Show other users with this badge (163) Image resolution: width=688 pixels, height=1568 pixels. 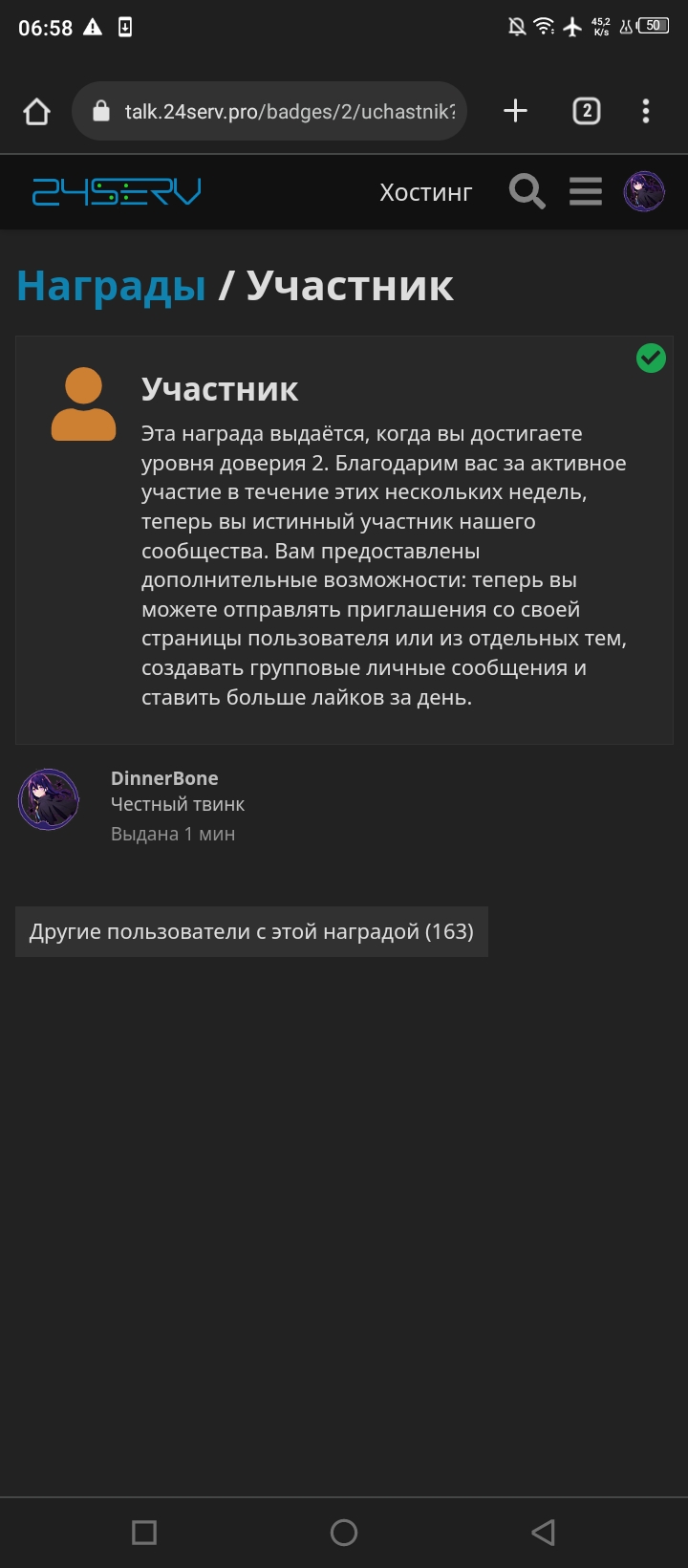tap(251, 931)
